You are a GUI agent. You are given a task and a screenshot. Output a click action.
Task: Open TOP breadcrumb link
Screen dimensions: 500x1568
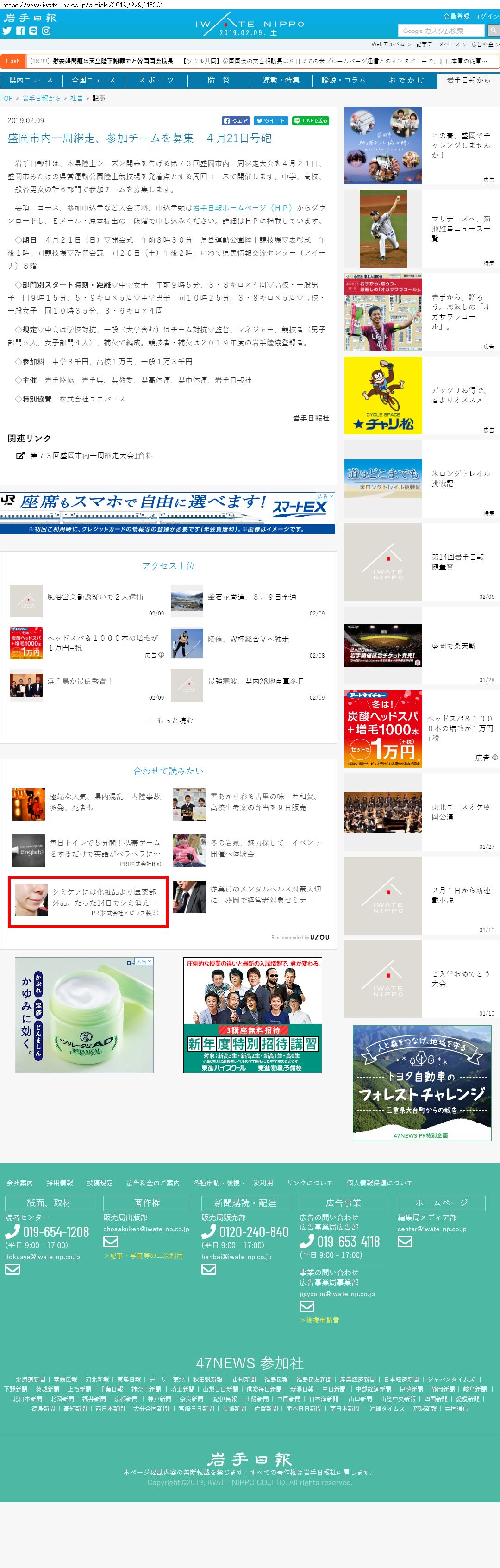(6, 98)
